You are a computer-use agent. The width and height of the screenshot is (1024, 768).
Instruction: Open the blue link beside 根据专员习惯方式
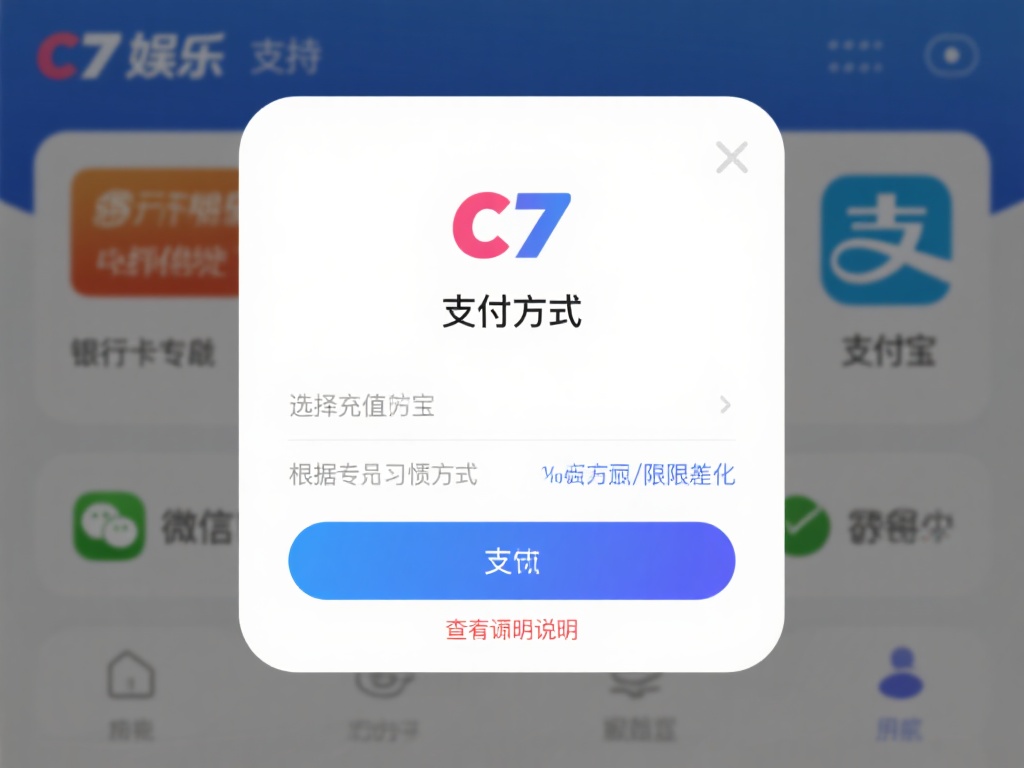[638, 475]
